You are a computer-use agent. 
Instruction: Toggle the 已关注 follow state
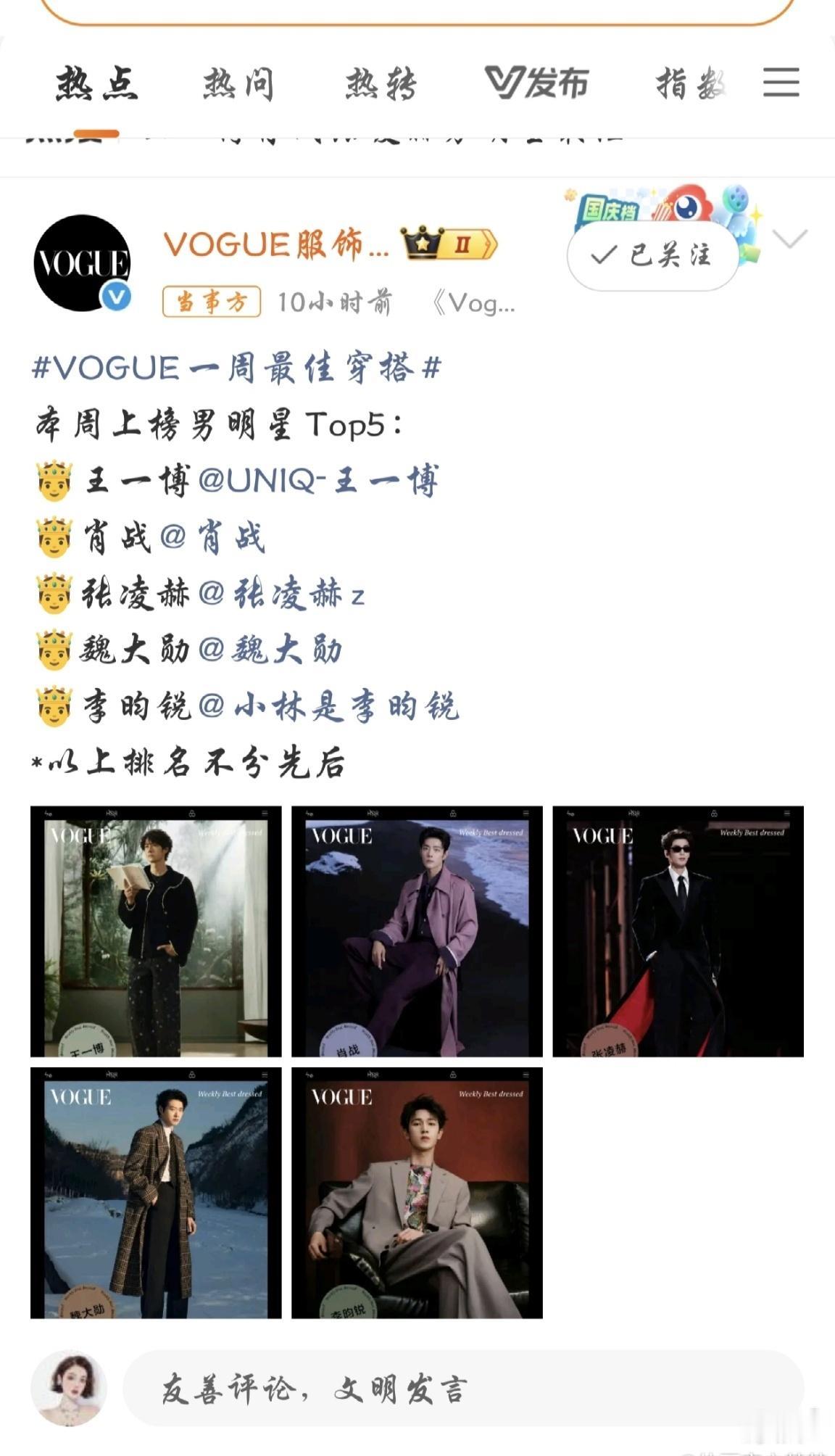click(651, 255)
